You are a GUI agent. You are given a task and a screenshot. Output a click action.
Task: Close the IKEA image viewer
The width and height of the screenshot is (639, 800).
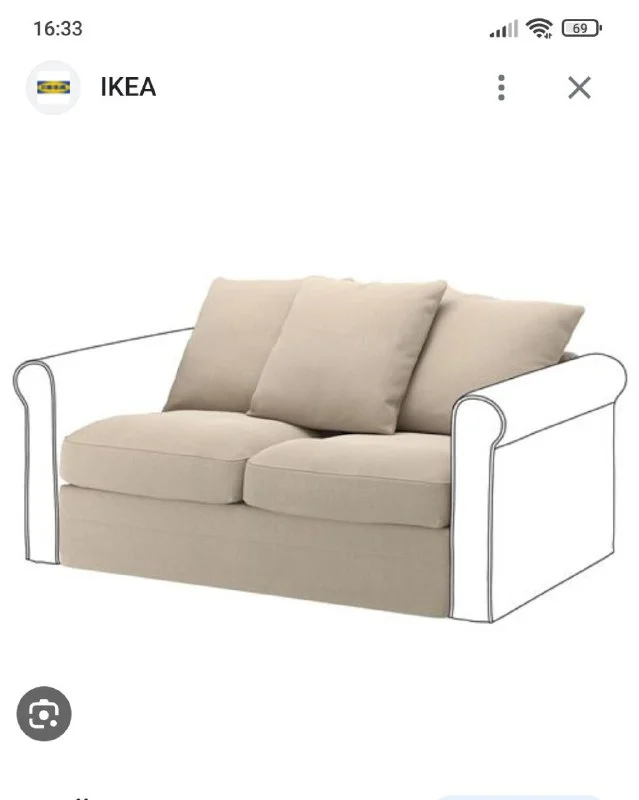tap(579, 87)
